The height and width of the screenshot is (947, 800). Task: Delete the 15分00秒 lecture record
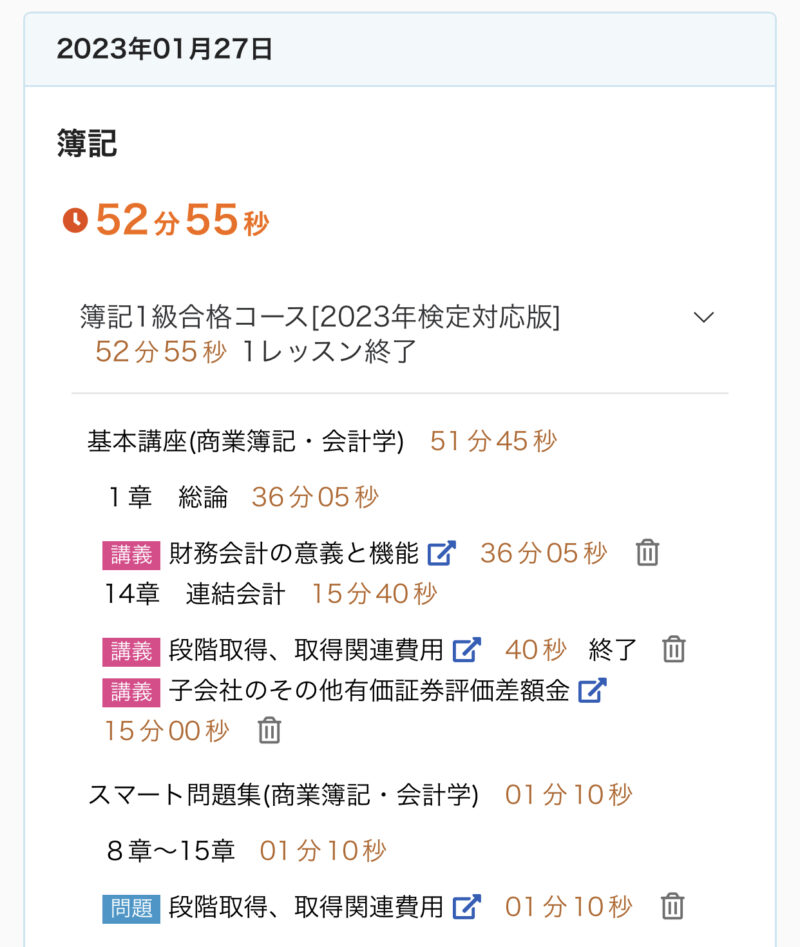269,731
